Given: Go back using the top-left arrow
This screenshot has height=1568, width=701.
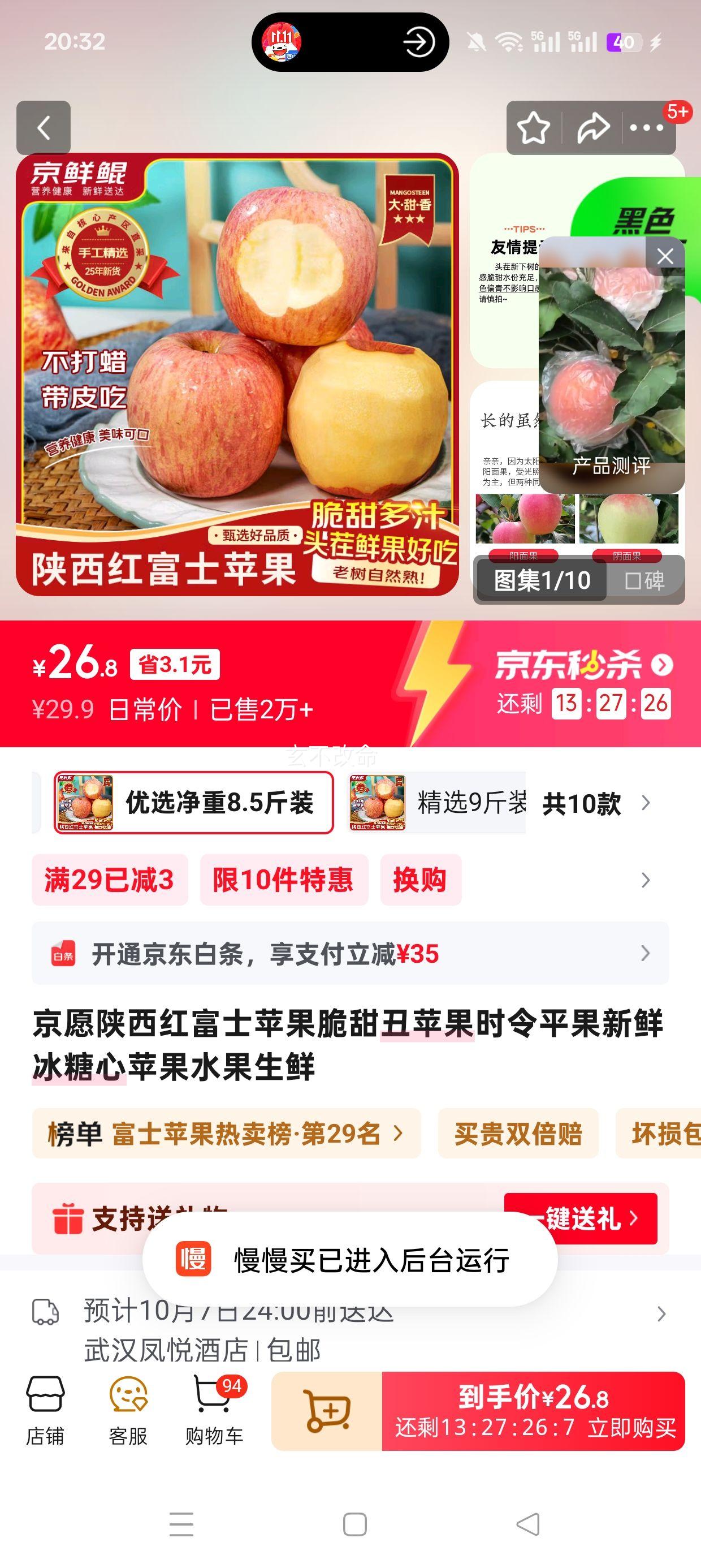Looking at the screenshot, I should tap(43, 128).
